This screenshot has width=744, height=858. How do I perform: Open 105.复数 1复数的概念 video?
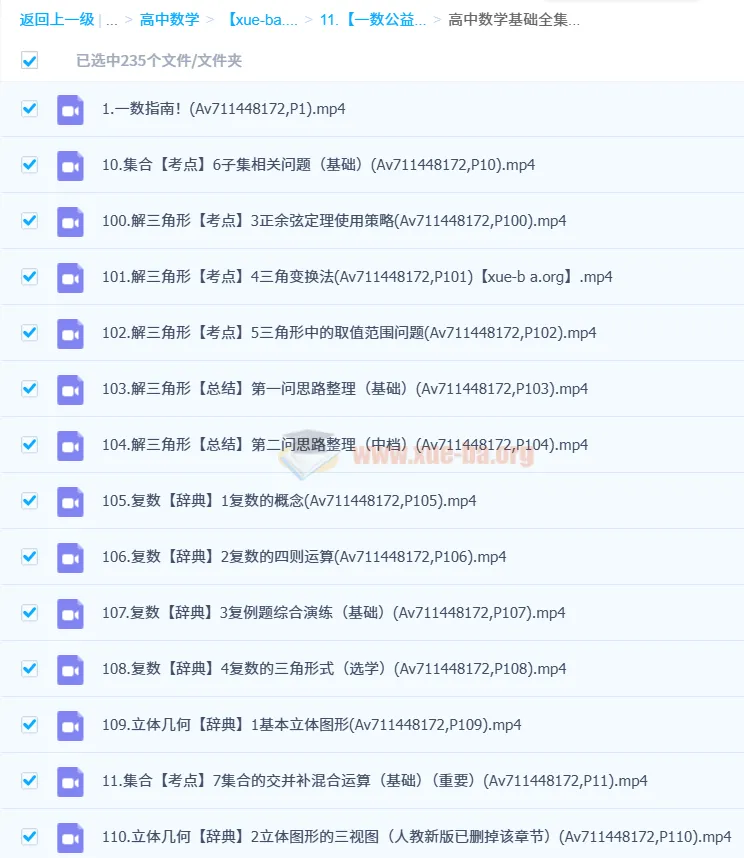pos(288,501)
